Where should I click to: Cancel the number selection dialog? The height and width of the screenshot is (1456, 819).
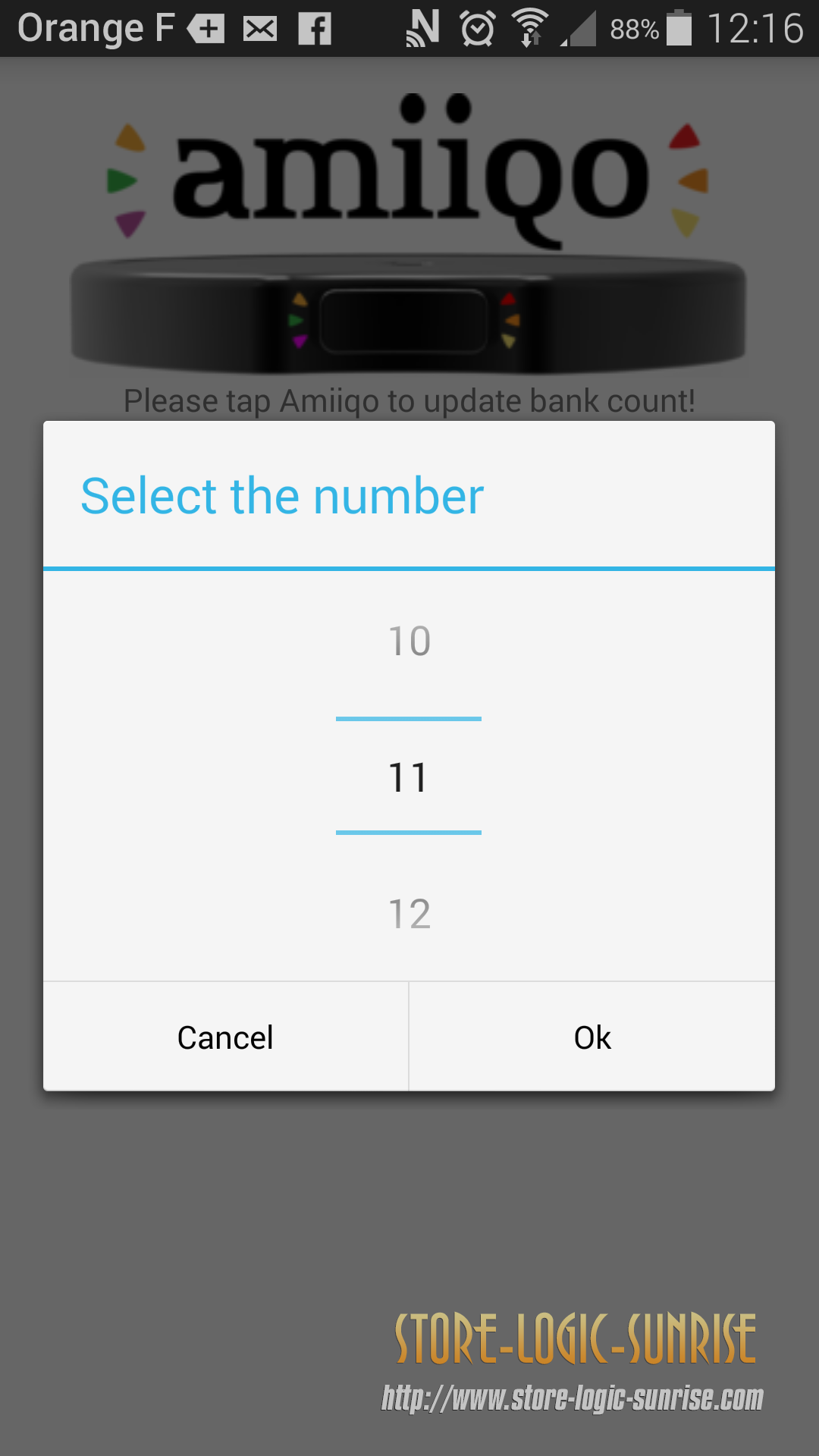[x=225, y=1037]
